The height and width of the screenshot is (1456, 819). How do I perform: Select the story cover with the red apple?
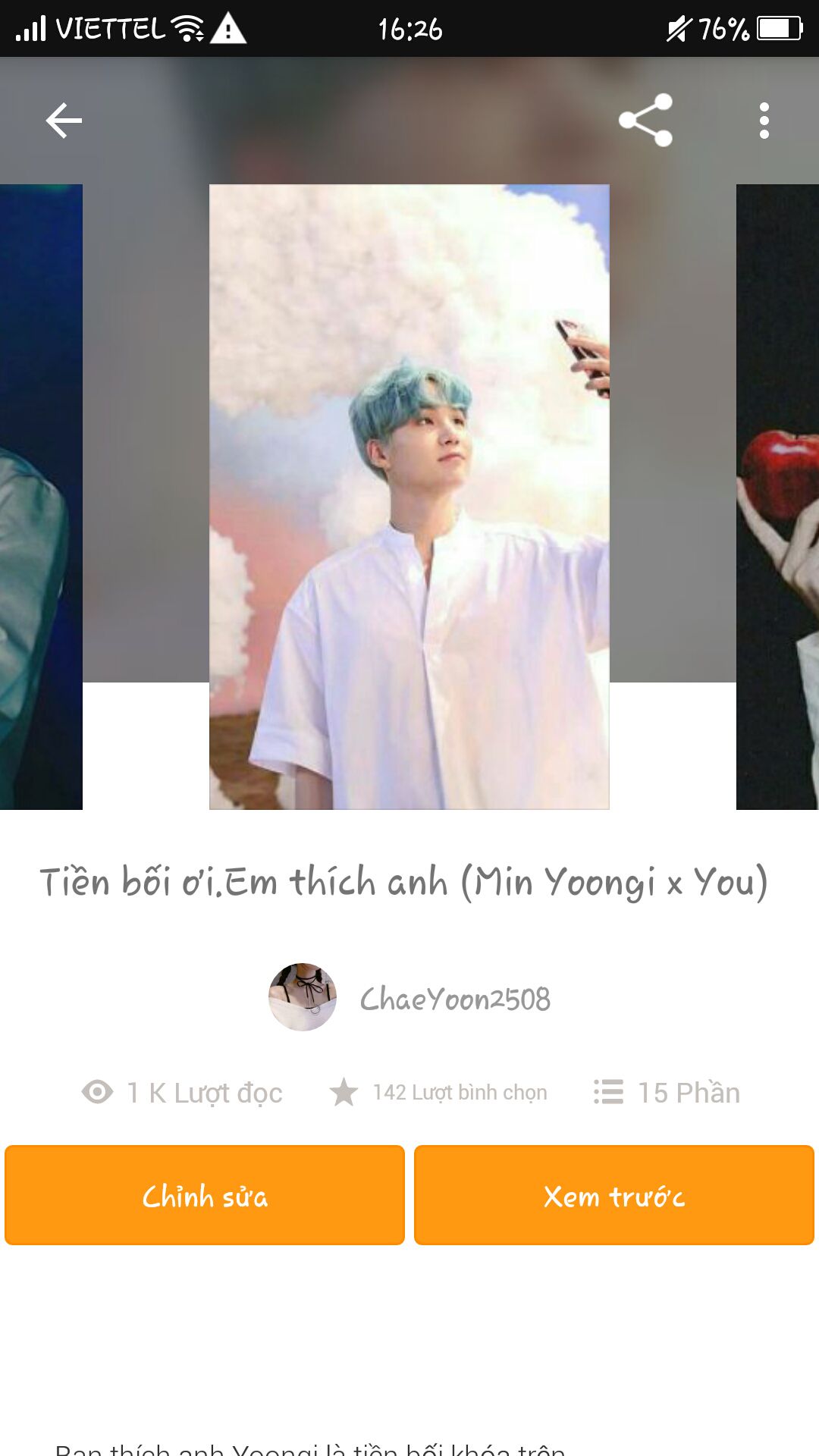click(778, 497)
